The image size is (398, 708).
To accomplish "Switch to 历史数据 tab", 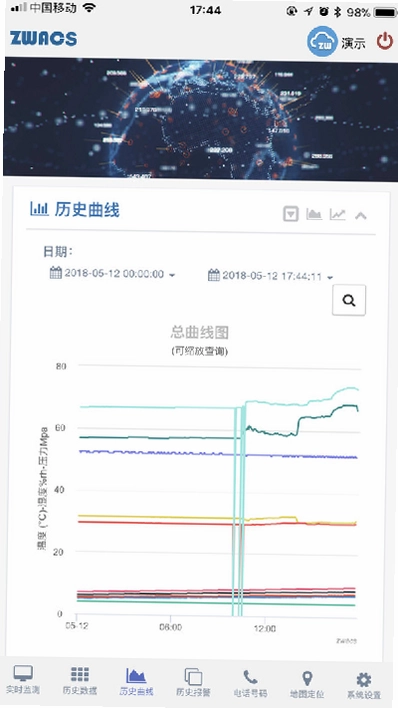I will (x=80, y=681).
